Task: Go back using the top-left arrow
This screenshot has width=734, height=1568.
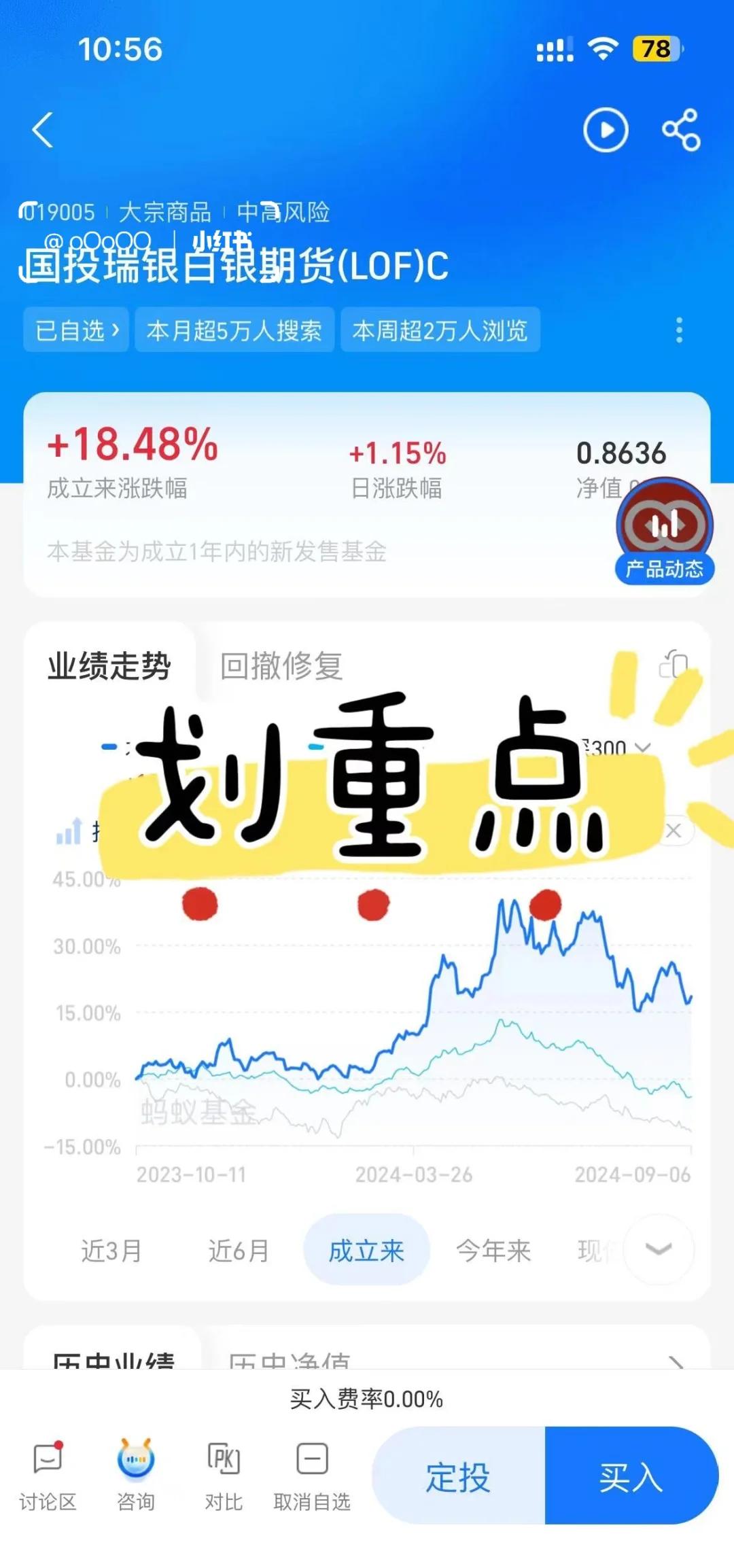Action: [x=43, y=130]
